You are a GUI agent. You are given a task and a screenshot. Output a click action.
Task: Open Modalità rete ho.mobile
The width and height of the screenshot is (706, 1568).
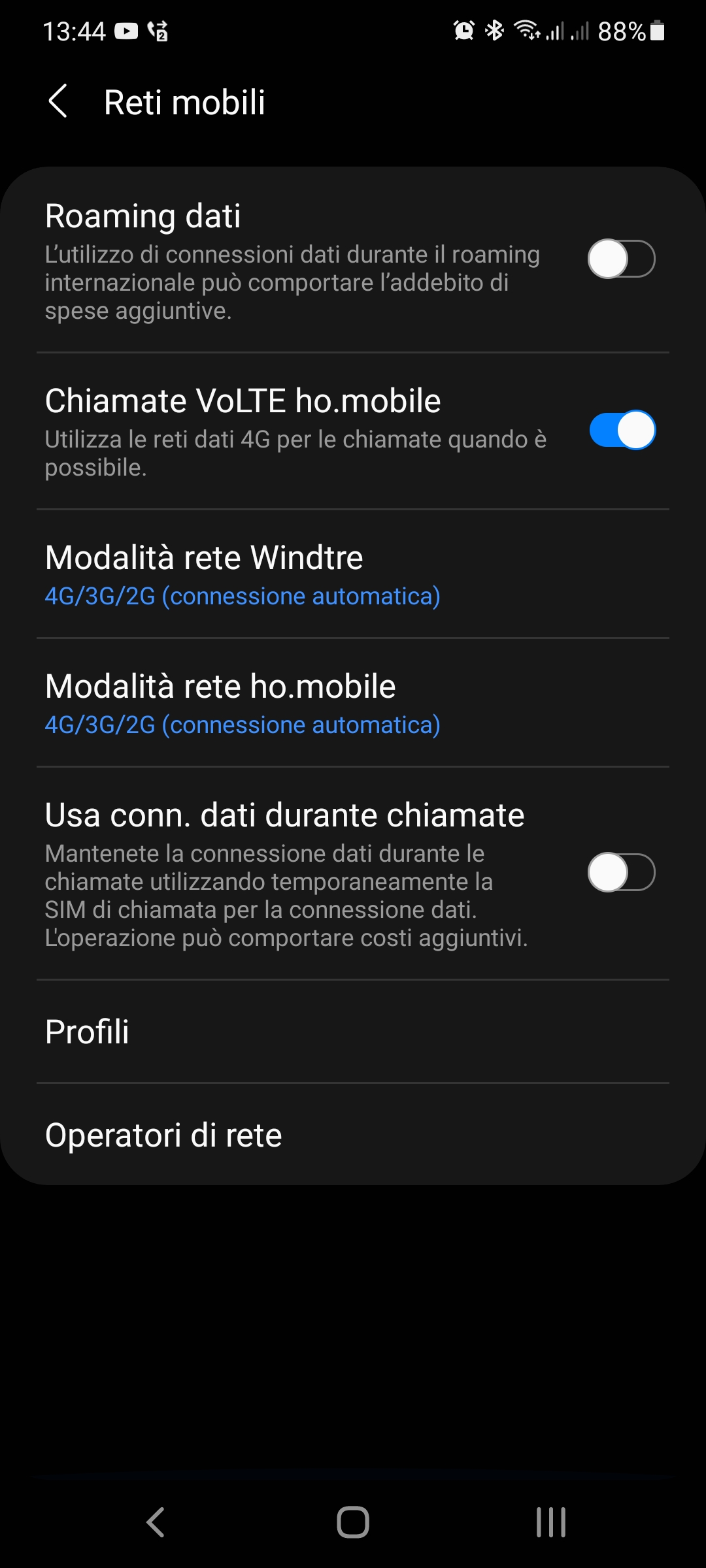pyautogui.click(x=353, y=703)
